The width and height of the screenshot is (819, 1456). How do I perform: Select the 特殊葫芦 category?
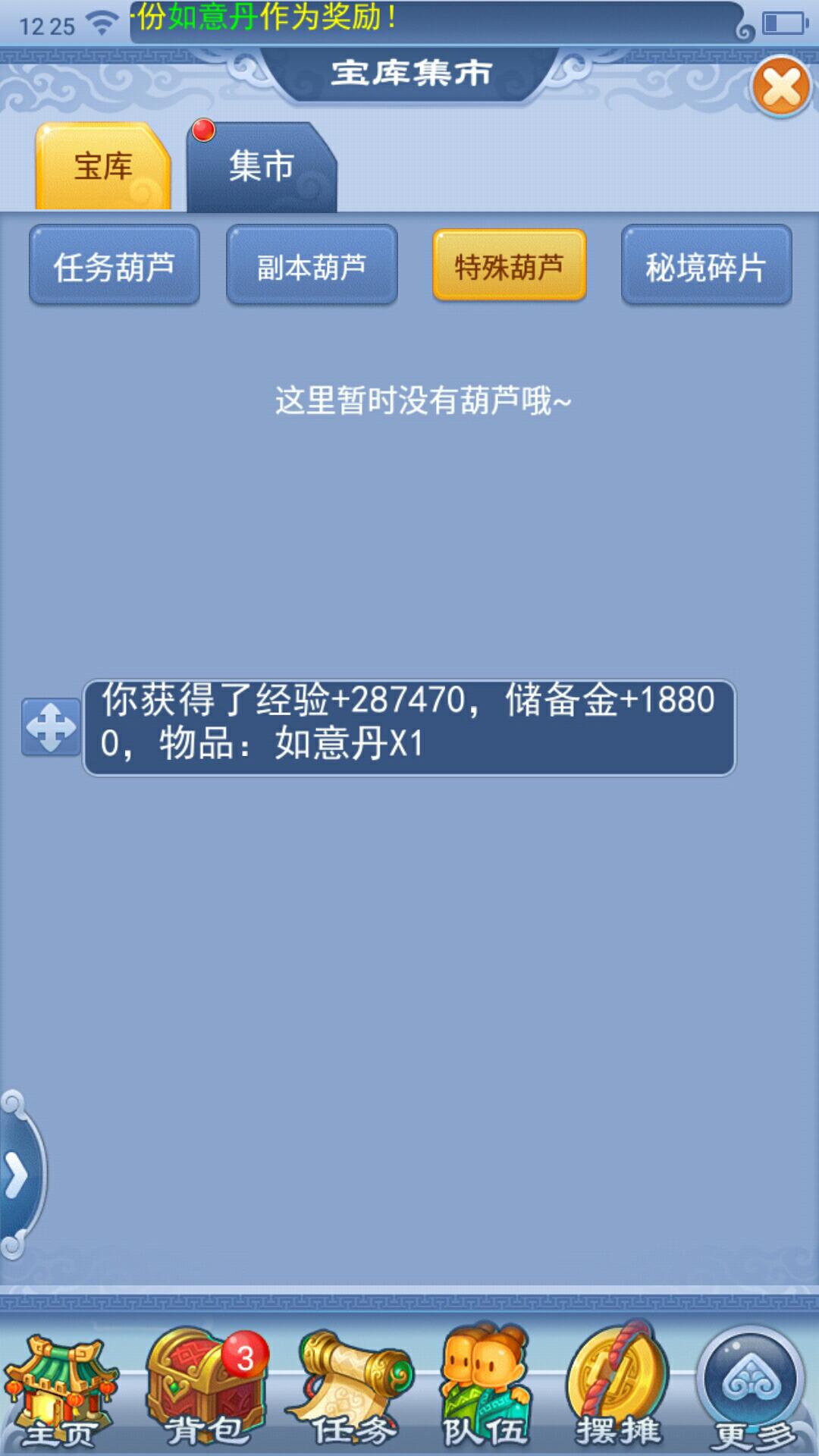tap(509, 265)
